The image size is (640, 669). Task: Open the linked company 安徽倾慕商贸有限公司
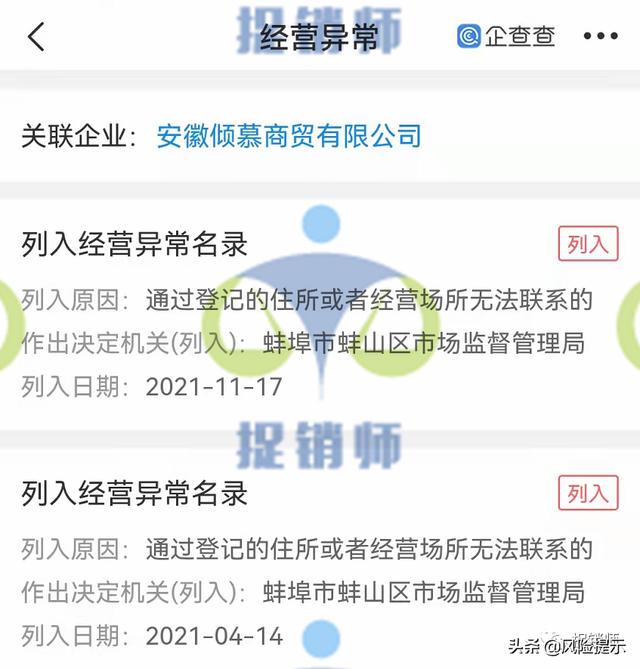click(x=289, y=137)
